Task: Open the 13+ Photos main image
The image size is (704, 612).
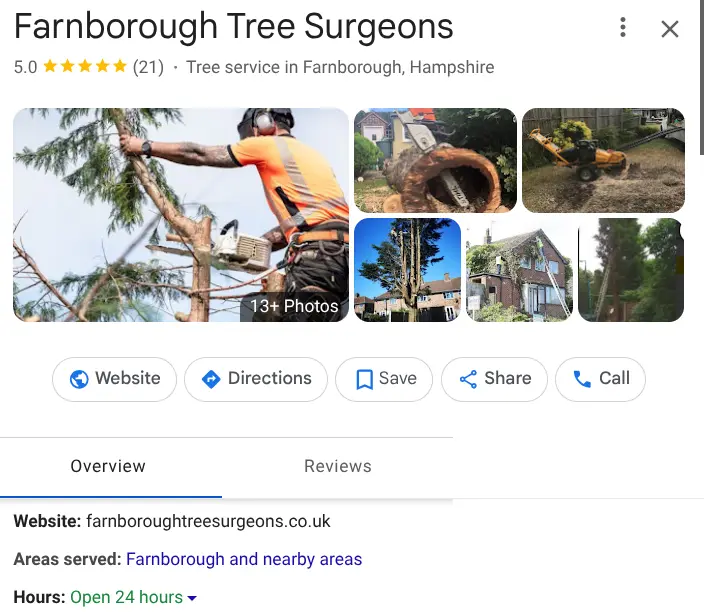Action: click(x=181, y=214)
